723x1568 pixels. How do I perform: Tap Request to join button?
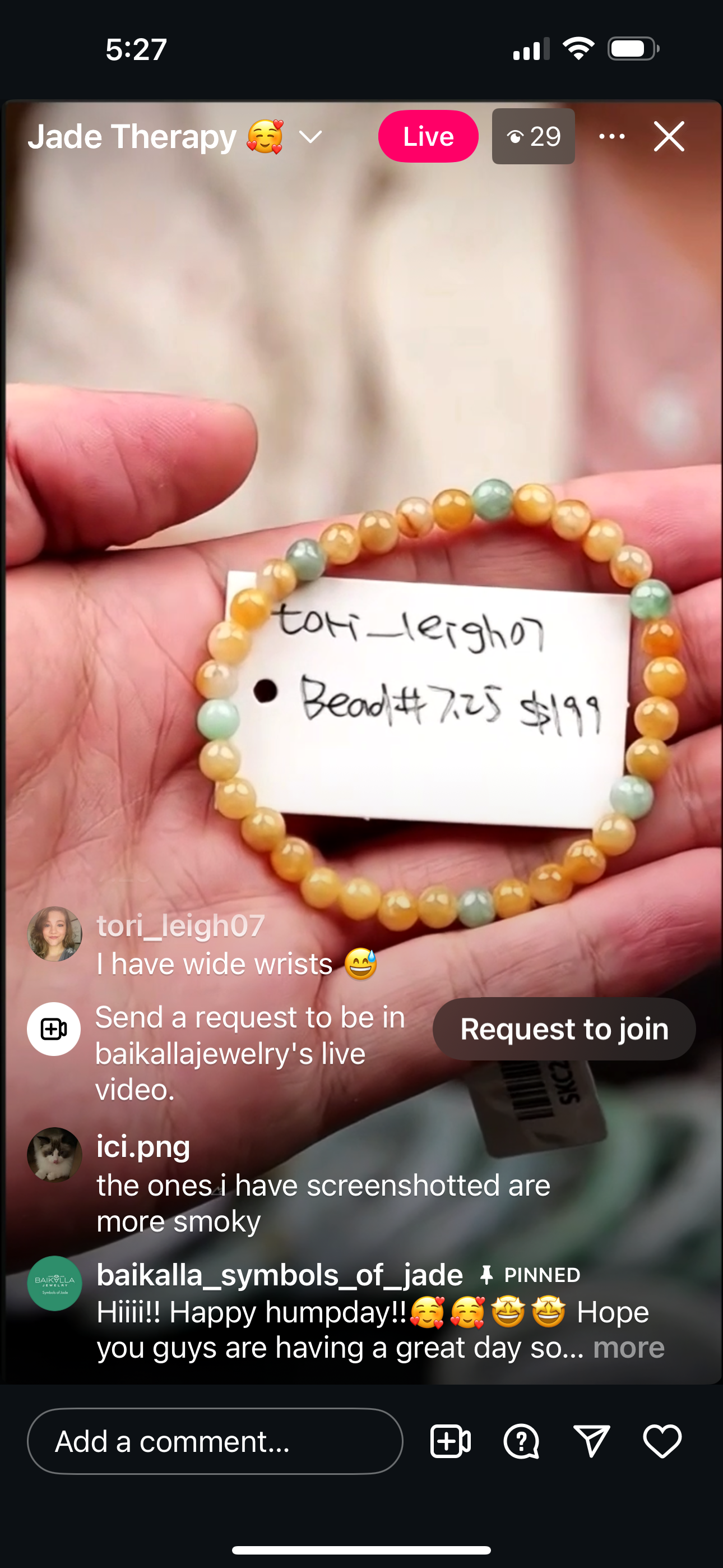tap(564, 1029)
